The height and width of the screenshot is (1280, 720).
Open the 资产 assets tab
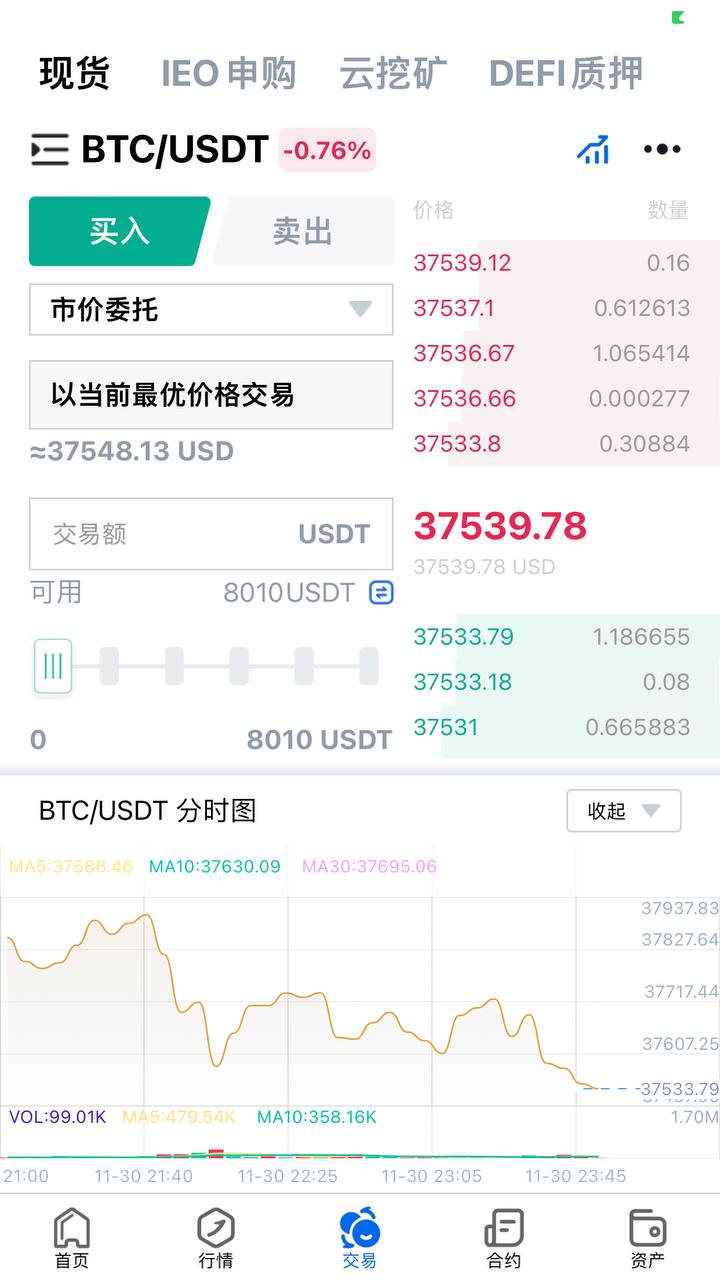[648, 1237]
